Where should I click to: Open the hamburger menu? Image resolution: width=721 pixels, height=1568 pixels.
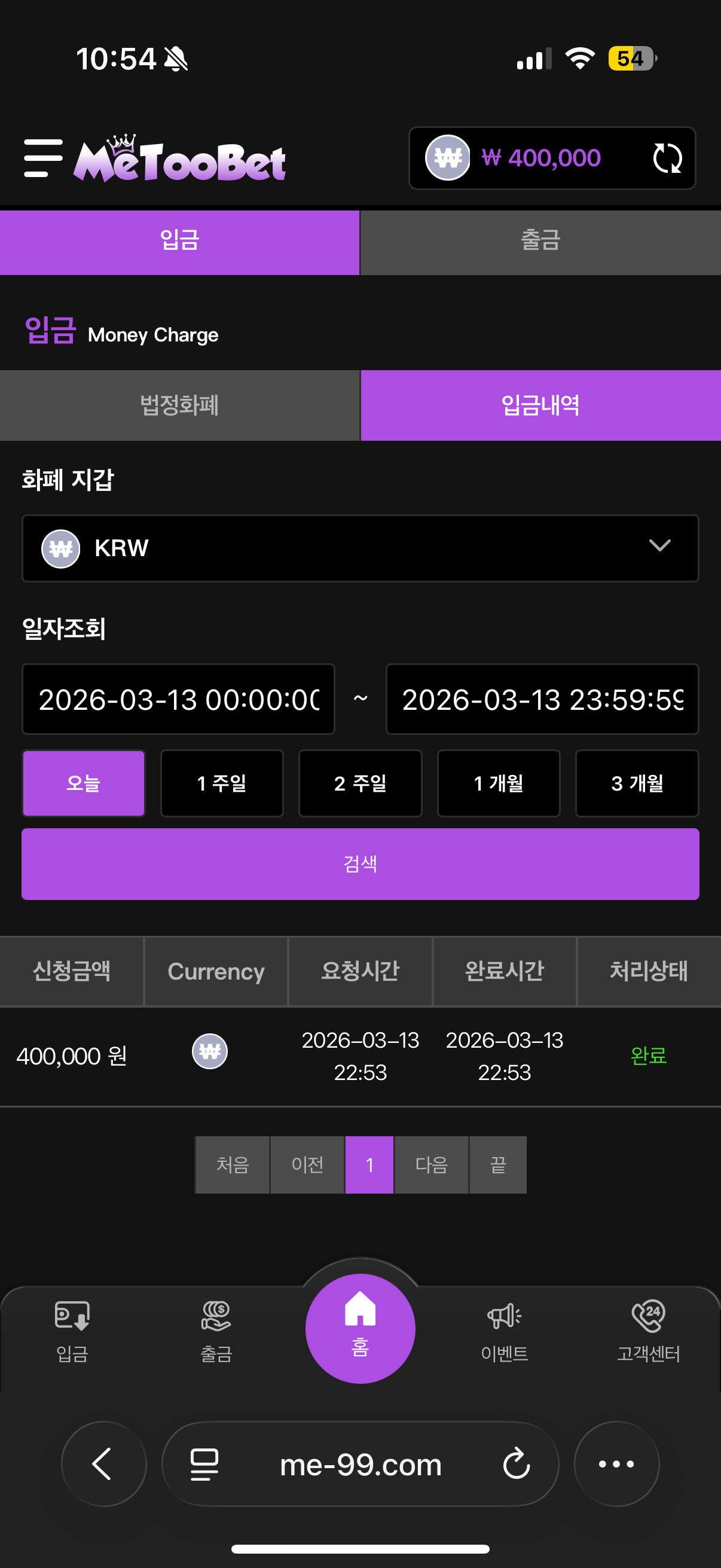point(42,158)
